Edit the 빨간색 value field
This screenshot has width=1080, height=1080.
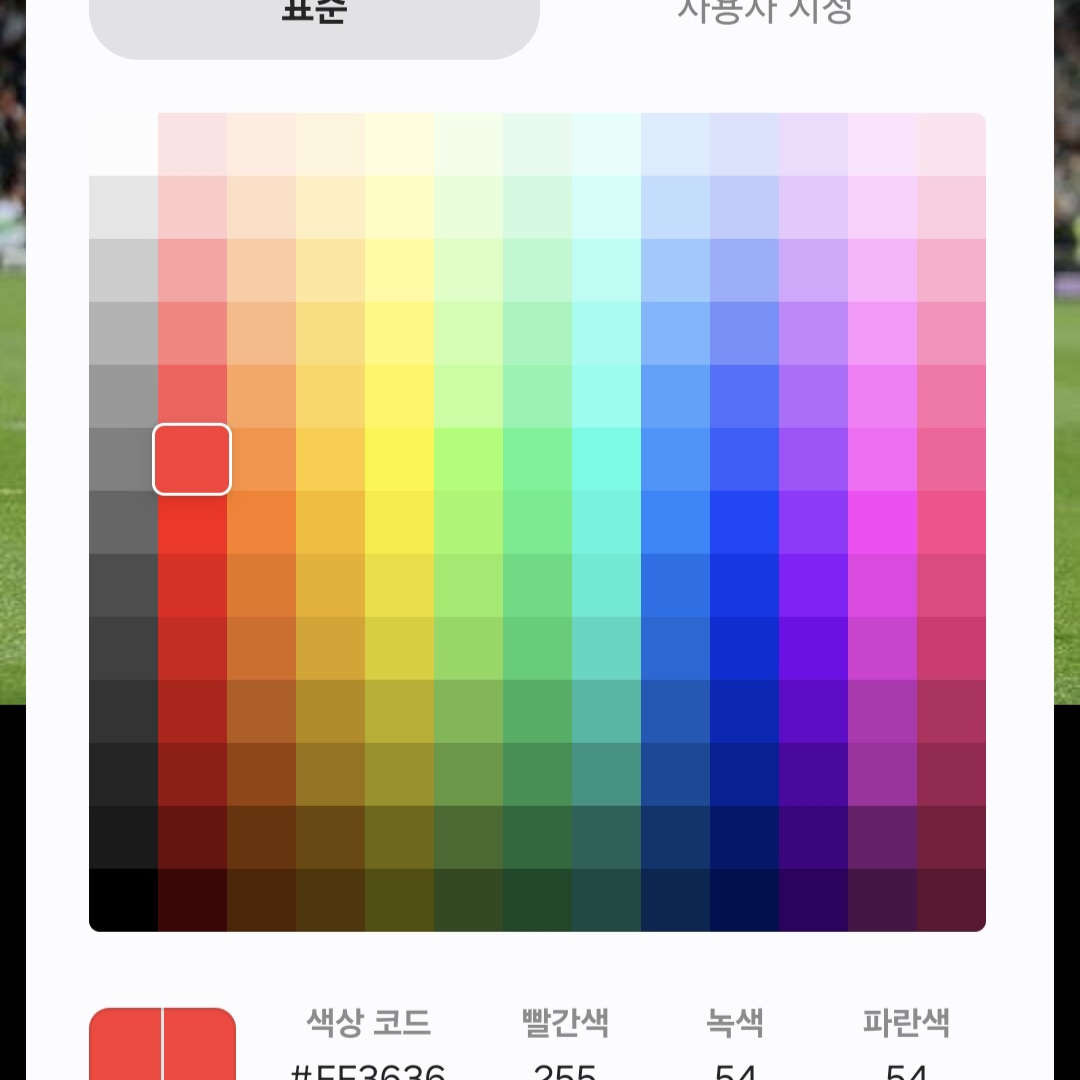565,1070
